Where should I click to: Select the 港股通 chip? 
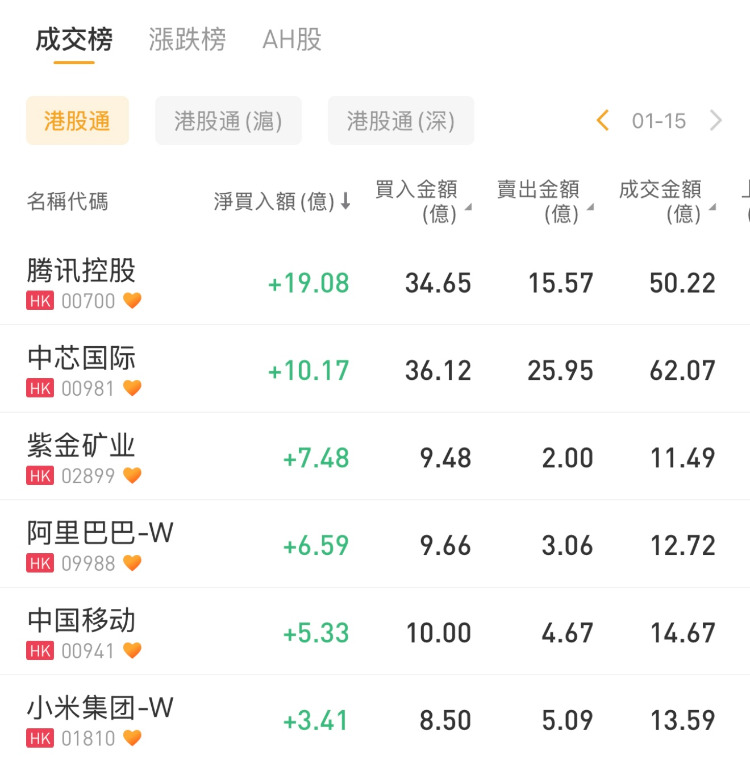[77, 121]
